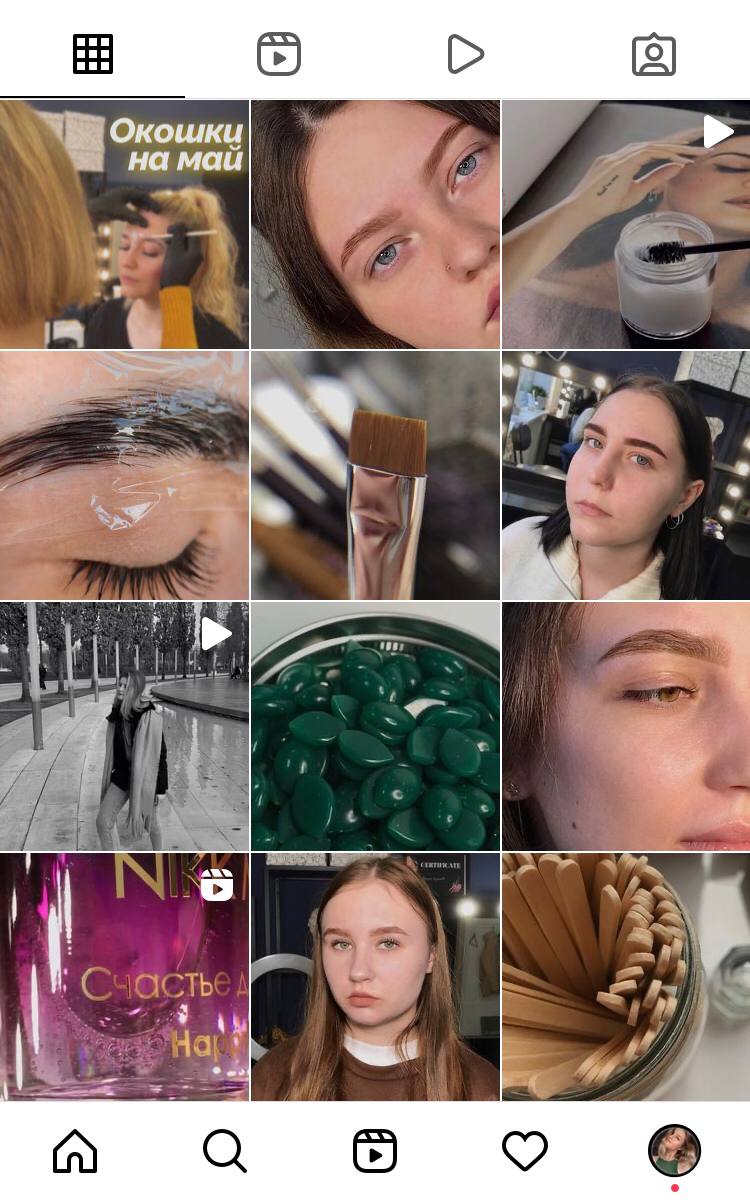The image size is (750, 1200).
Task: Open Search and Explore
Action: click(225, 1151)
